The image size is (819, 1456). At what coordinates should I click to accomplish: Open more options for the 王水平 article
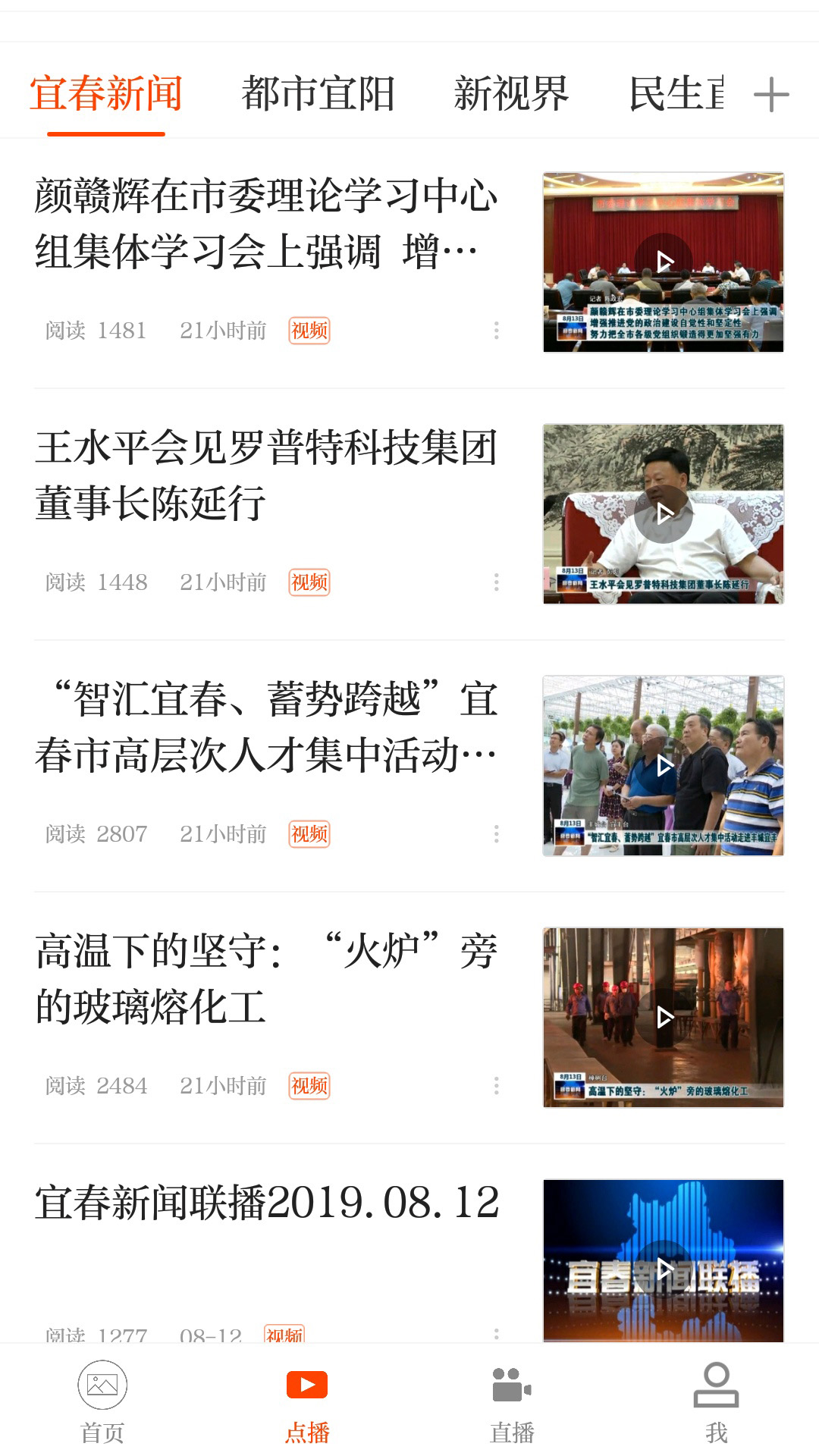[x=496, y=582]
